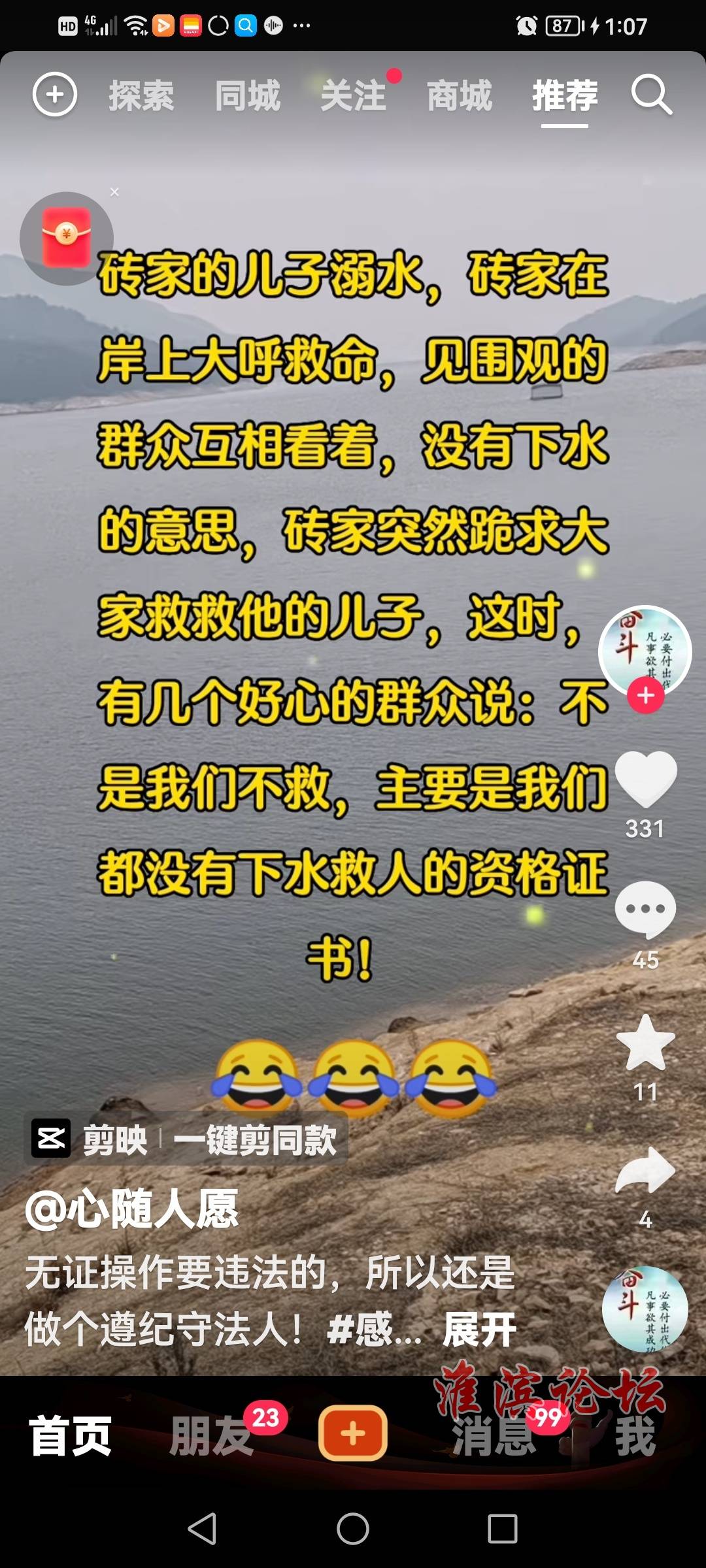
Task: Open the search magnifier icon
Action: point(651,95)
